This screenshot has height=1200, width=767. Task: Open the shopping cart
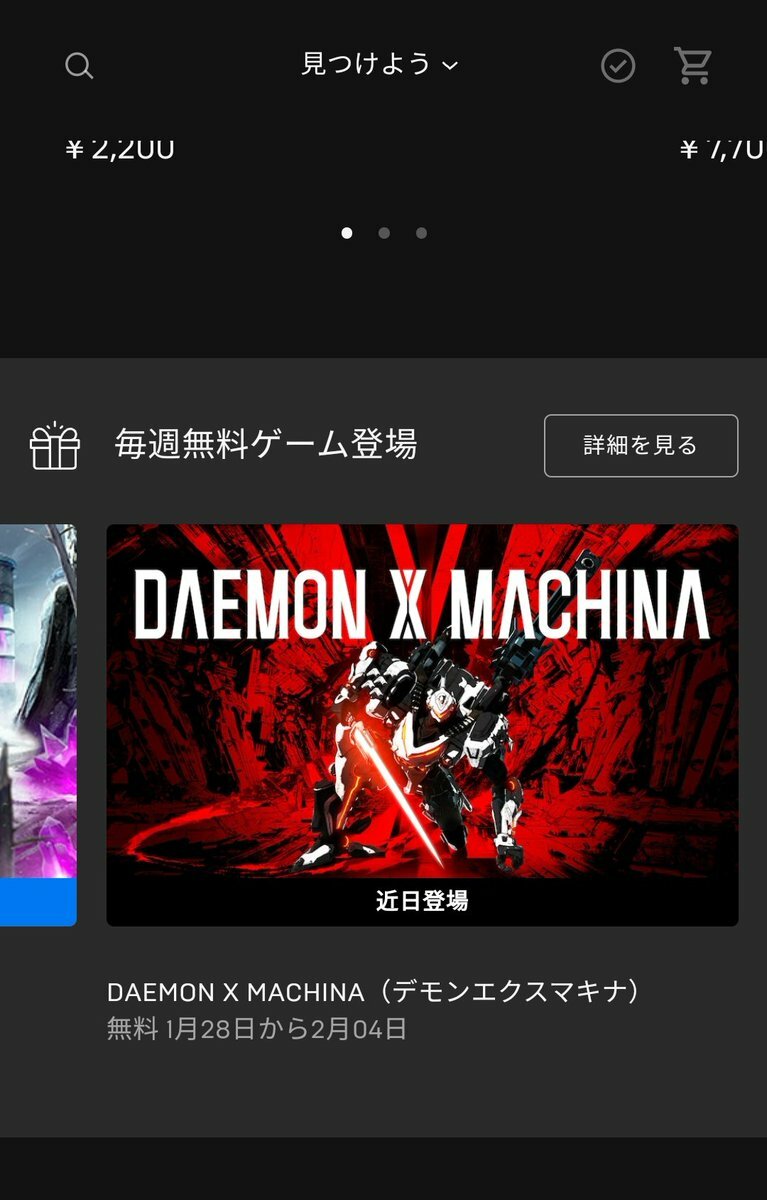693,66
